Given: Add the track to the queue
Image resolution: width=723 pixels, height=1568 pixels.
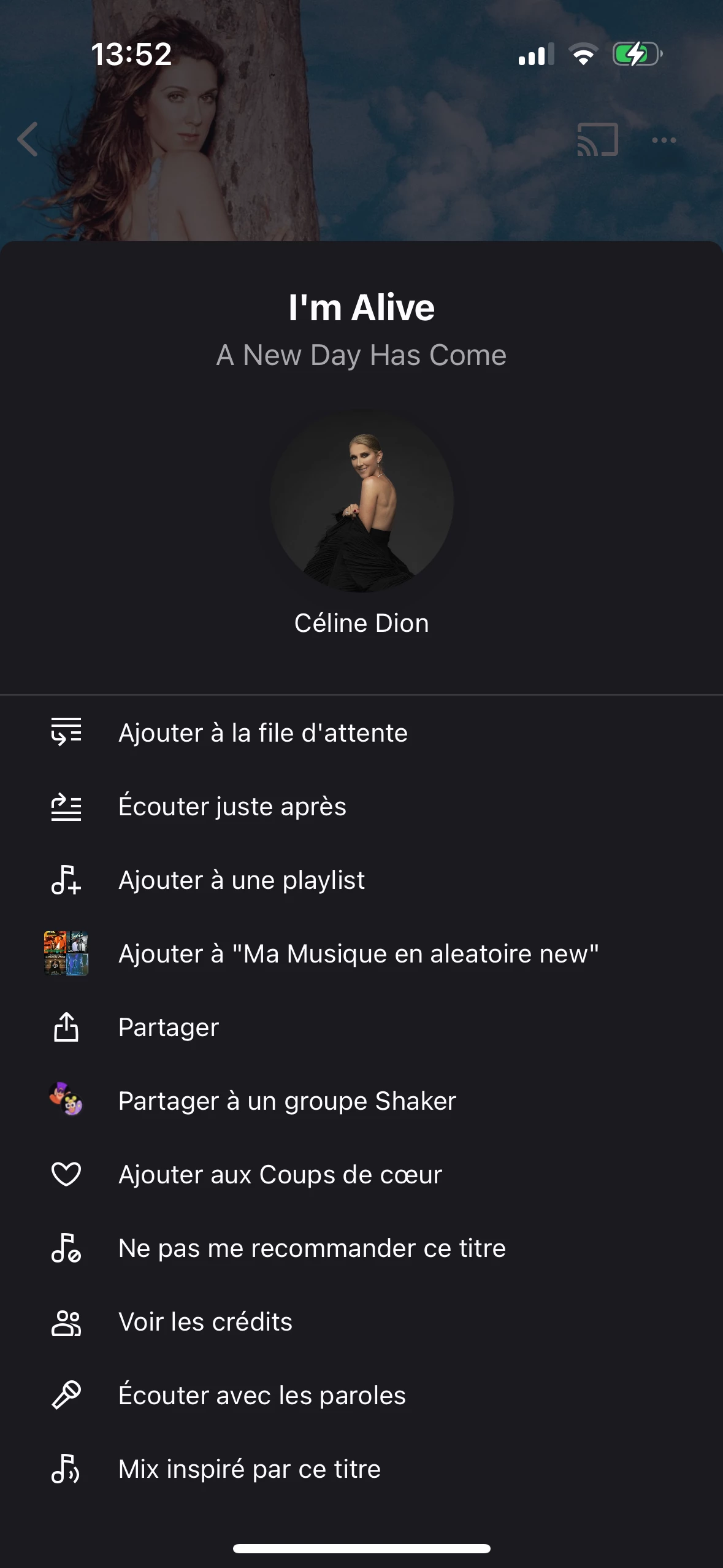Looking at the screenshot, I should coord(262,732).
